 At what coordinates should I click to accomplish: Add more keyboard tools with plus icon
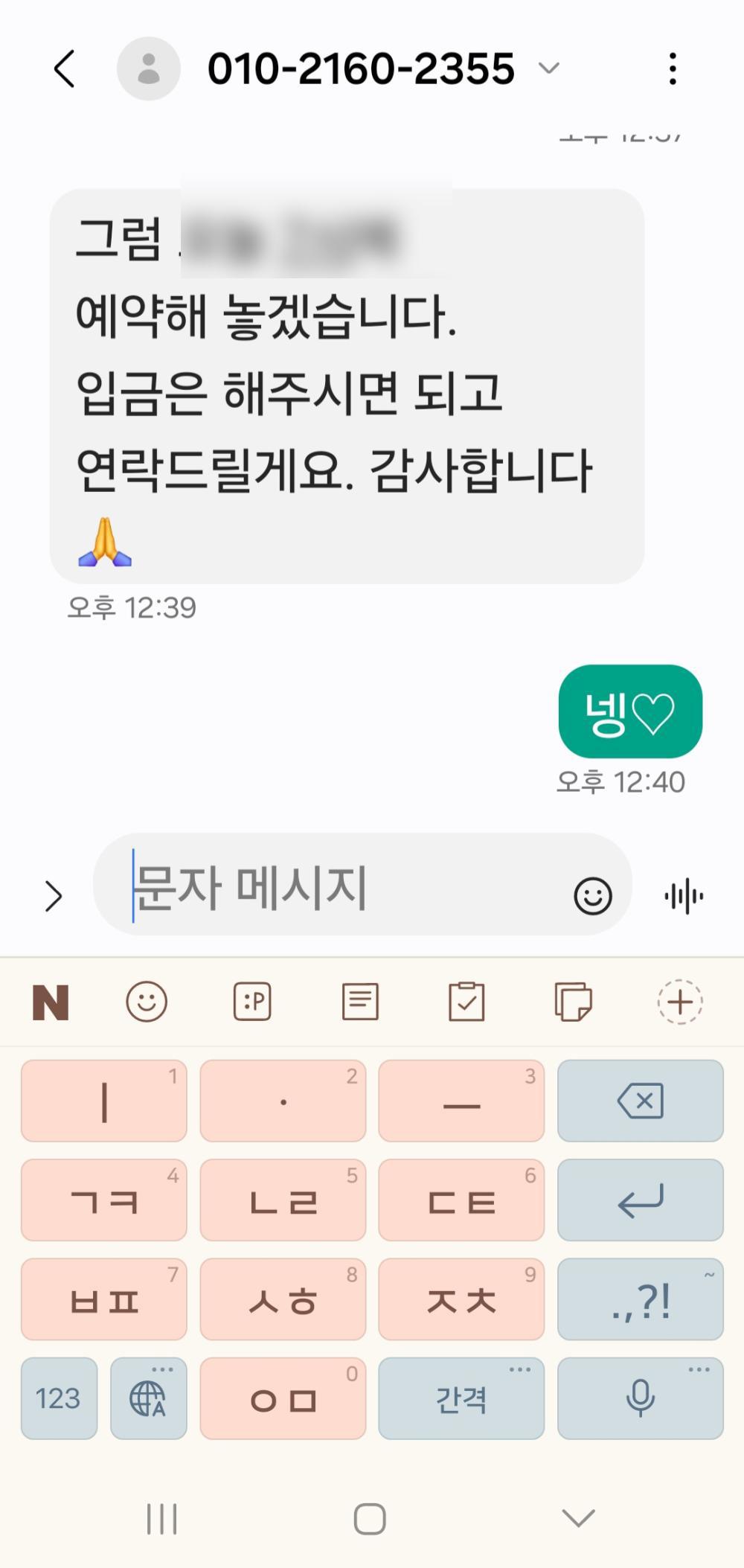[680, 1002]
